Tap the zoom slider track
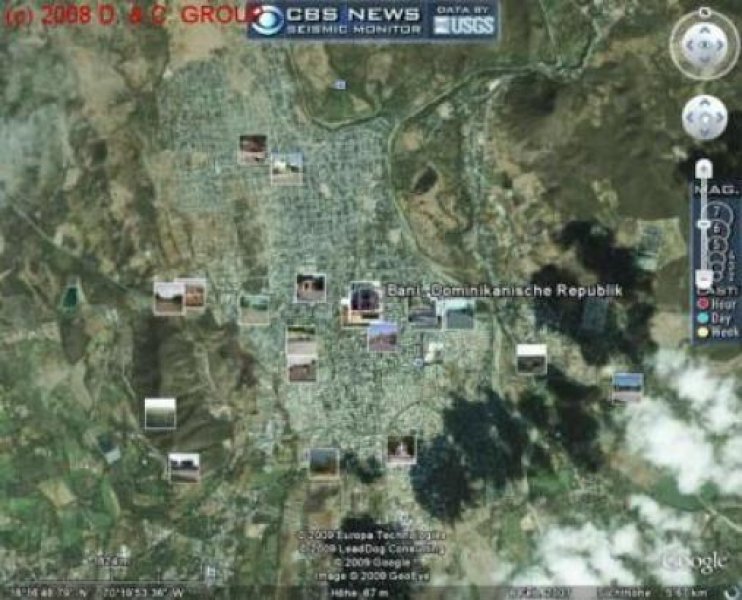 point(704,225)
